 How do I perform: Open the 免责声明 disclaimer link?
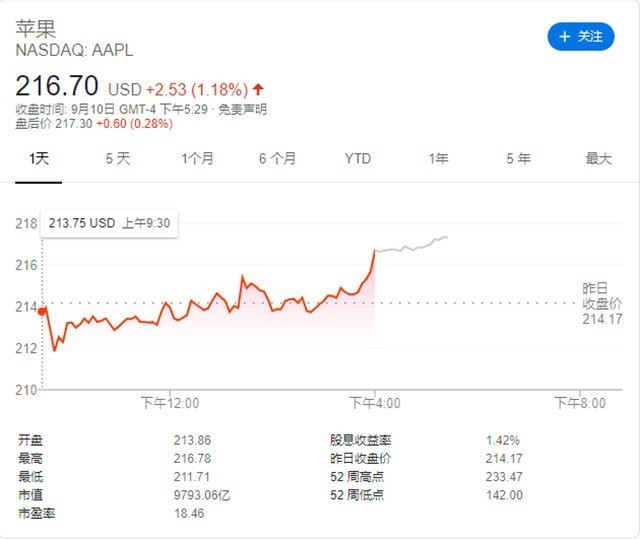tap(244, 108)
